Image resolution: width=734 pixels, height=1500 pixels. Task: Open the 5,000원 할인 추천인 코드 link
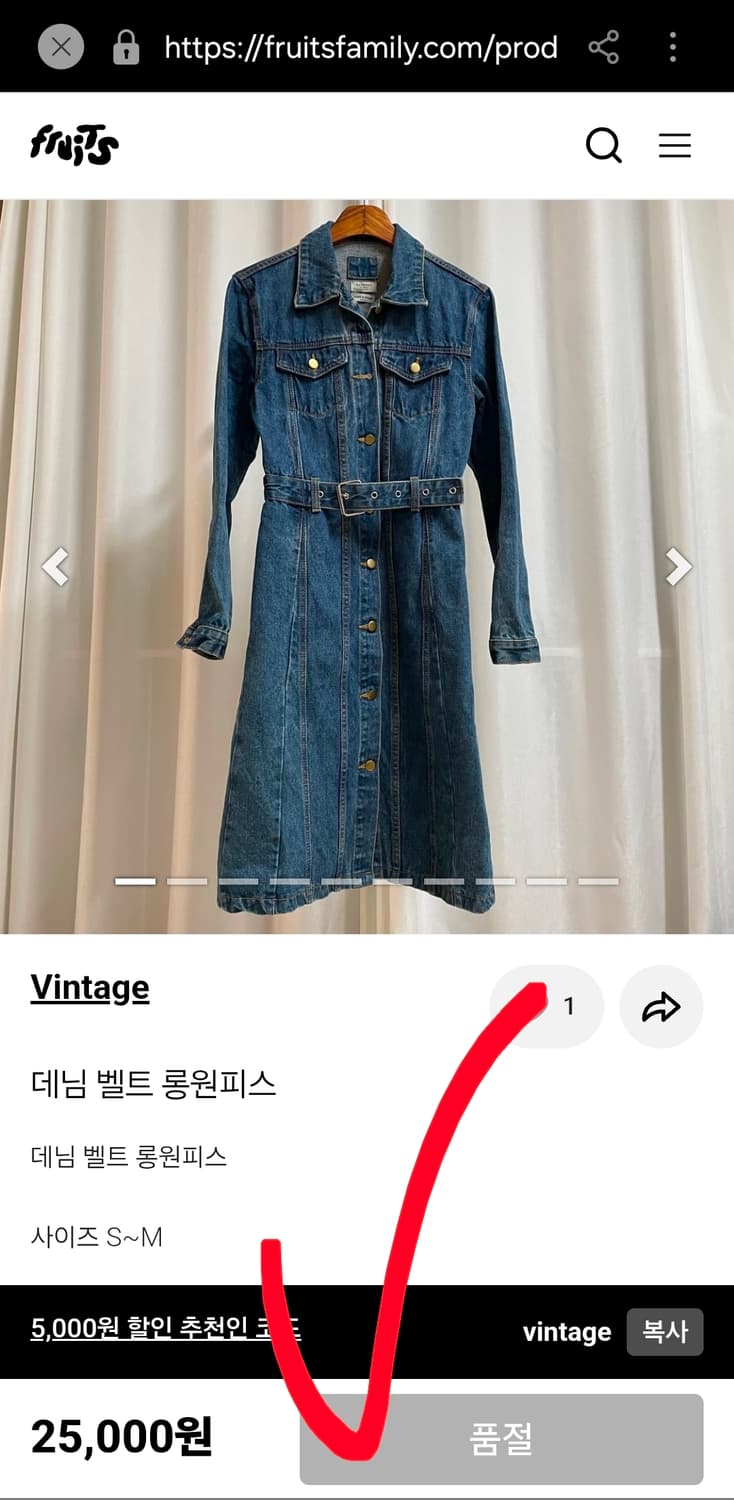(x=166, y=1330)
